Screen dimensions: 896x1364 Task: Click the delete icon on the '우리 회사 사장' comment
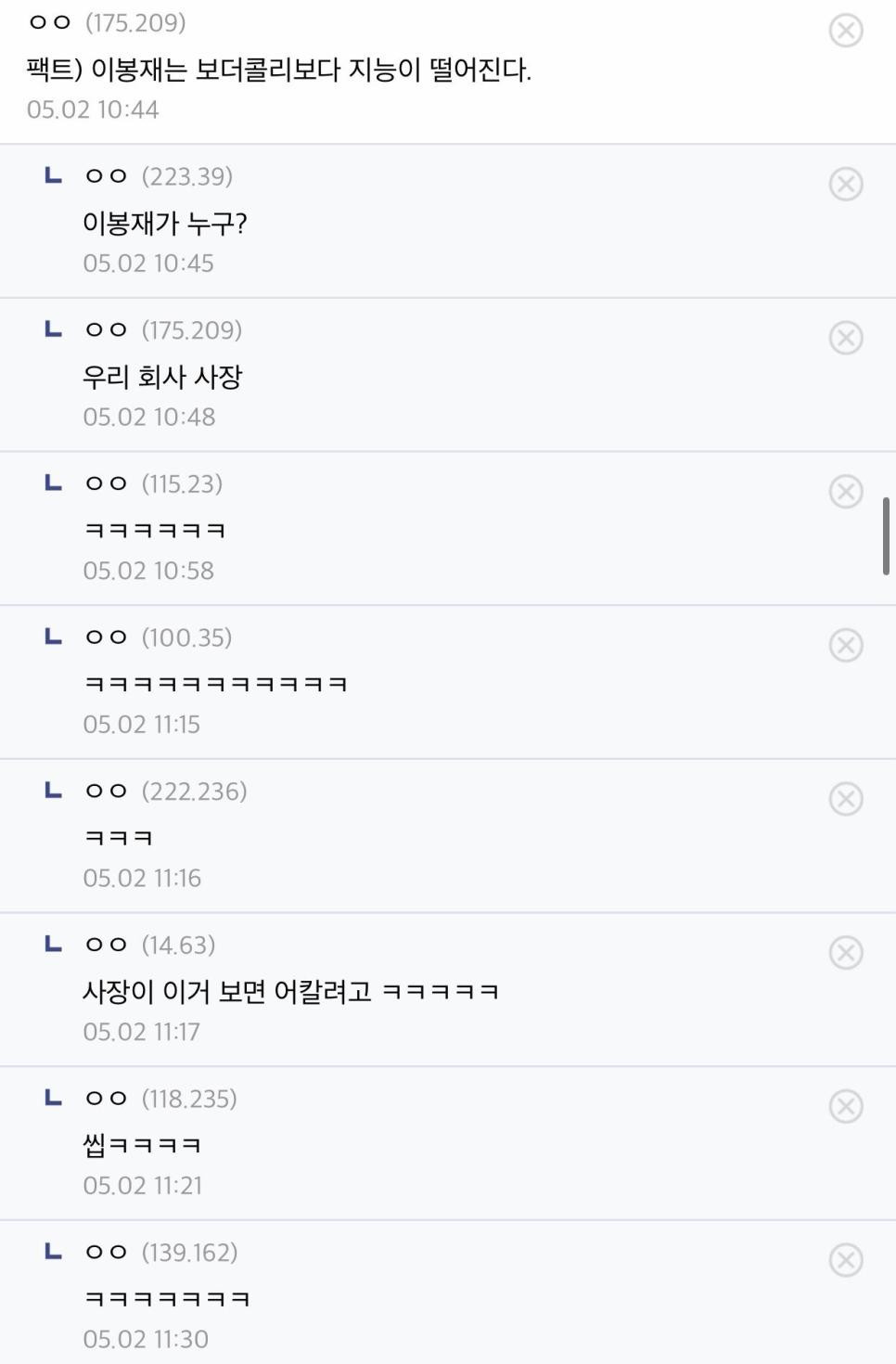845,338
